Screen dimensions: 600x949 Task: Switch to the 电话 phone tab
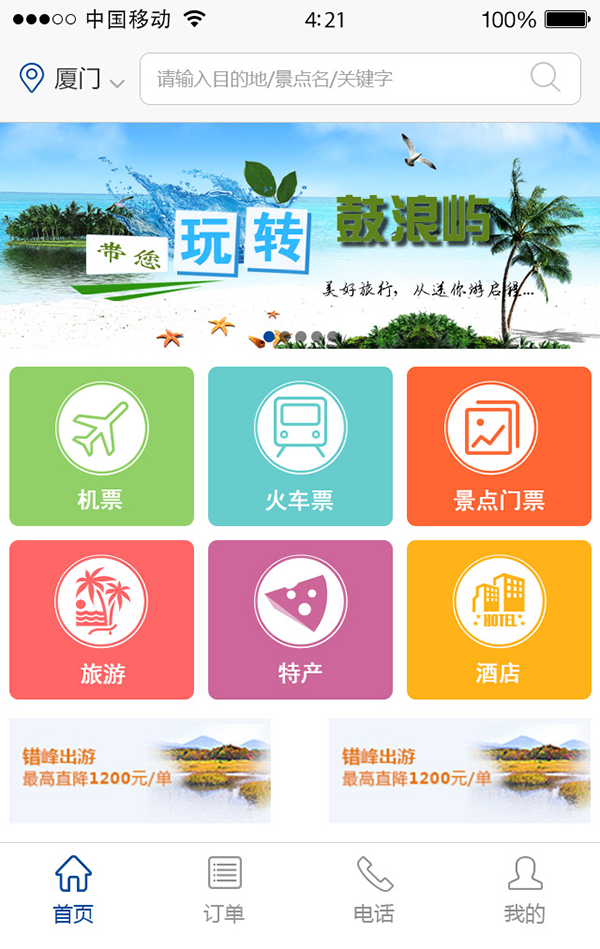tap(374, 890)
